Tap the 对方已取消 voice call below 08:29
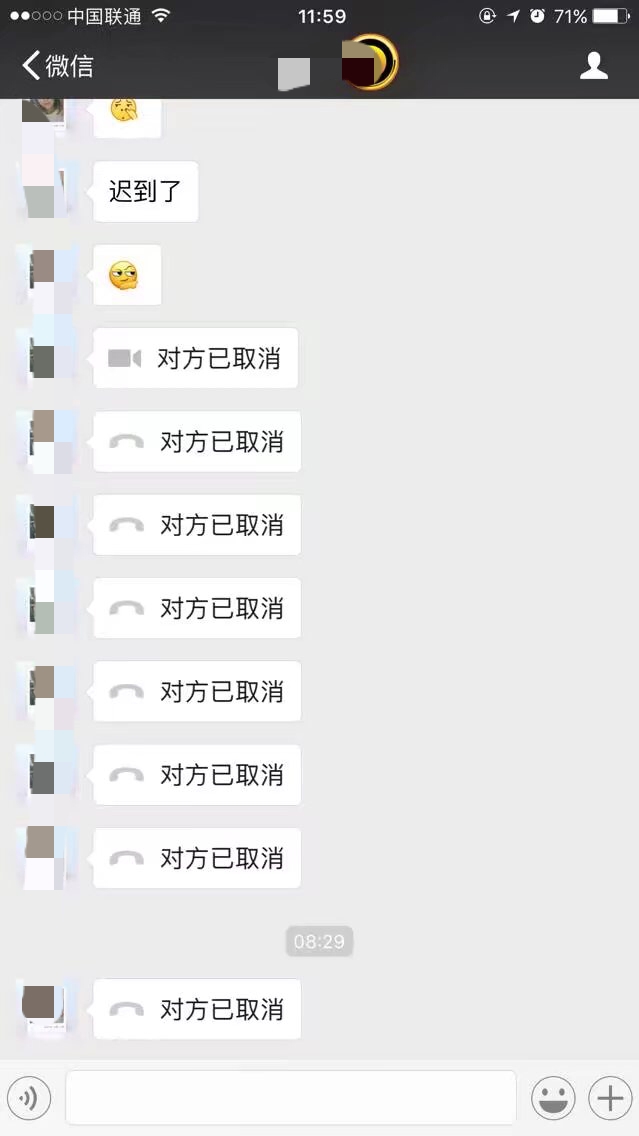The image size is (639, 1136). coord(198,1009)
